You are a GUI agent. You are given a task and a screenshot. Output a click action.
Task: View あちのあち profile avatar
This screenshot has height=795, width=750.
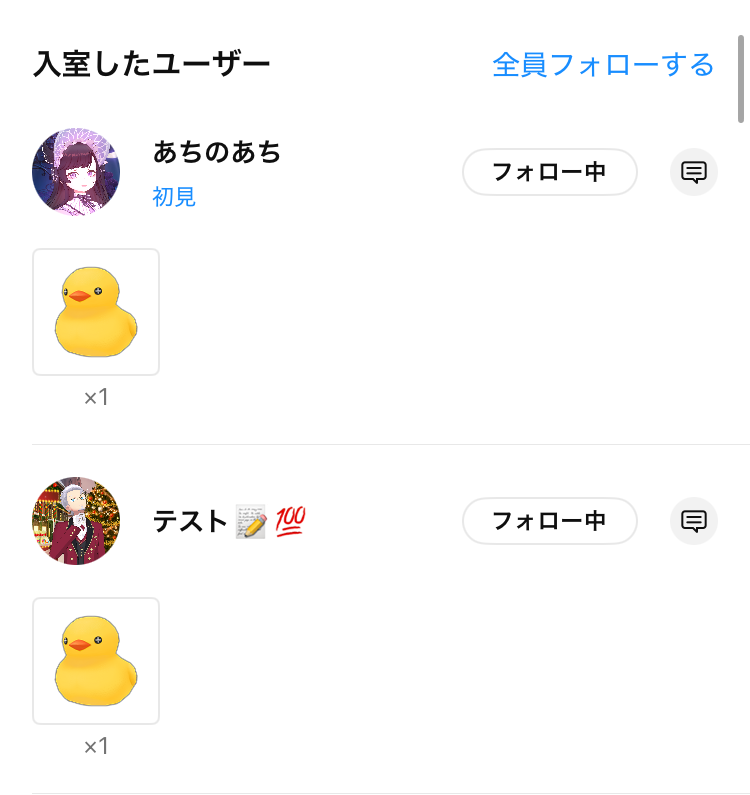pos(76,172)
